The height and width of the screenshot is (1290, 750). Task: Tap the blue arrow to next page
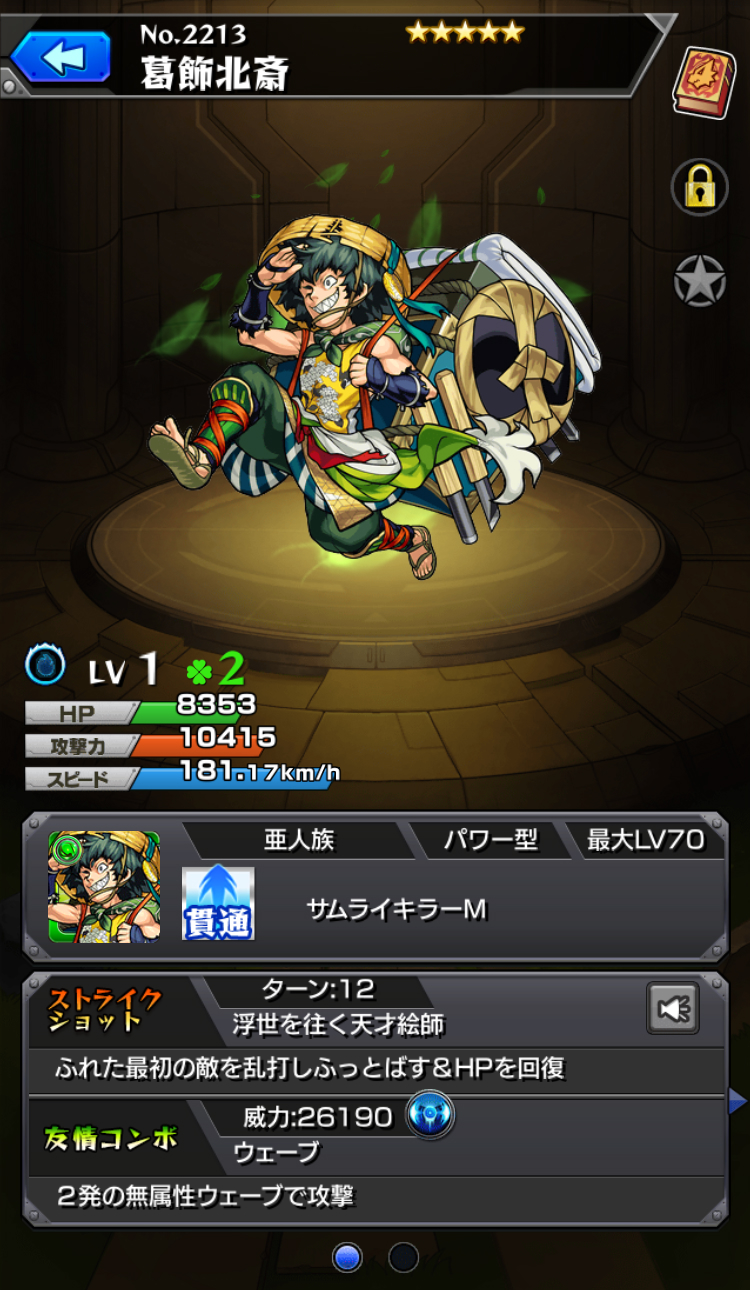[738, 1102]
